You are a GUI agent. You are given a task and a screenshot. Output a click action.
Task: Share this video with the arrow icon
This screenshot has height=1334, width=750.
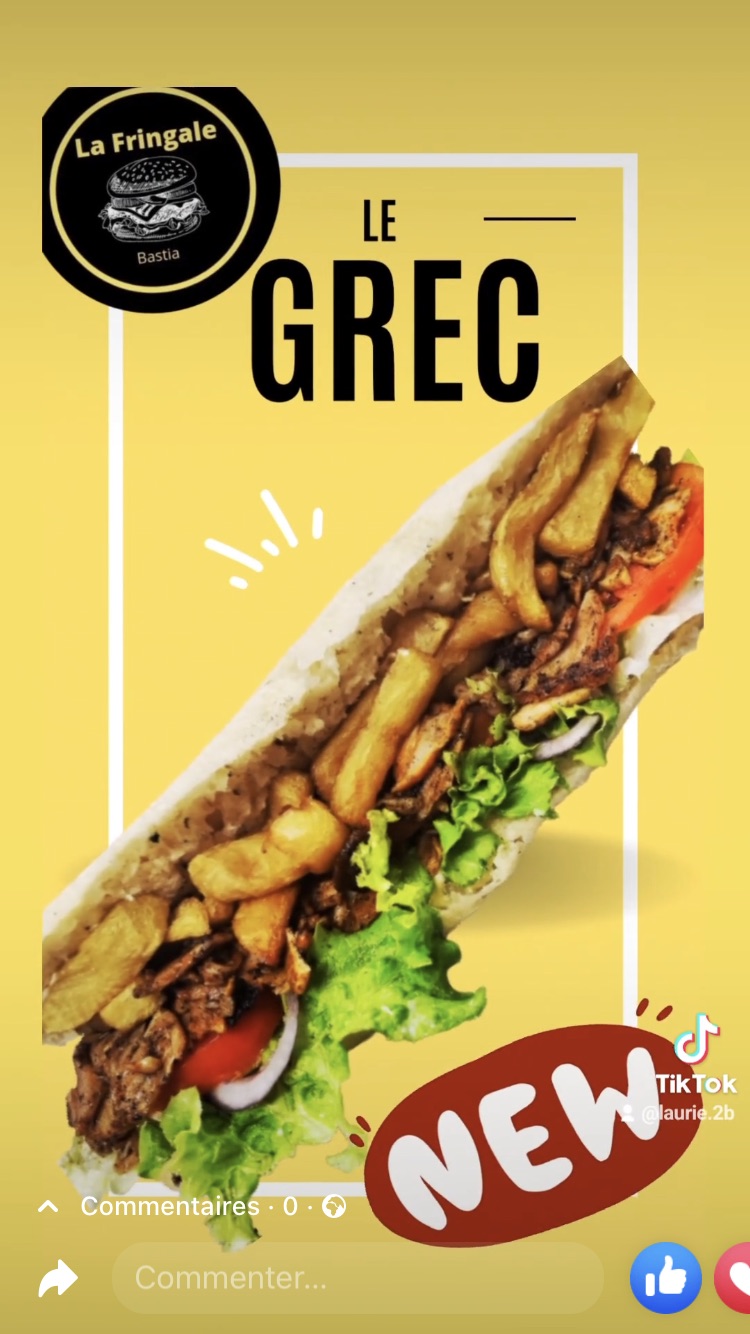(57, 1278)
